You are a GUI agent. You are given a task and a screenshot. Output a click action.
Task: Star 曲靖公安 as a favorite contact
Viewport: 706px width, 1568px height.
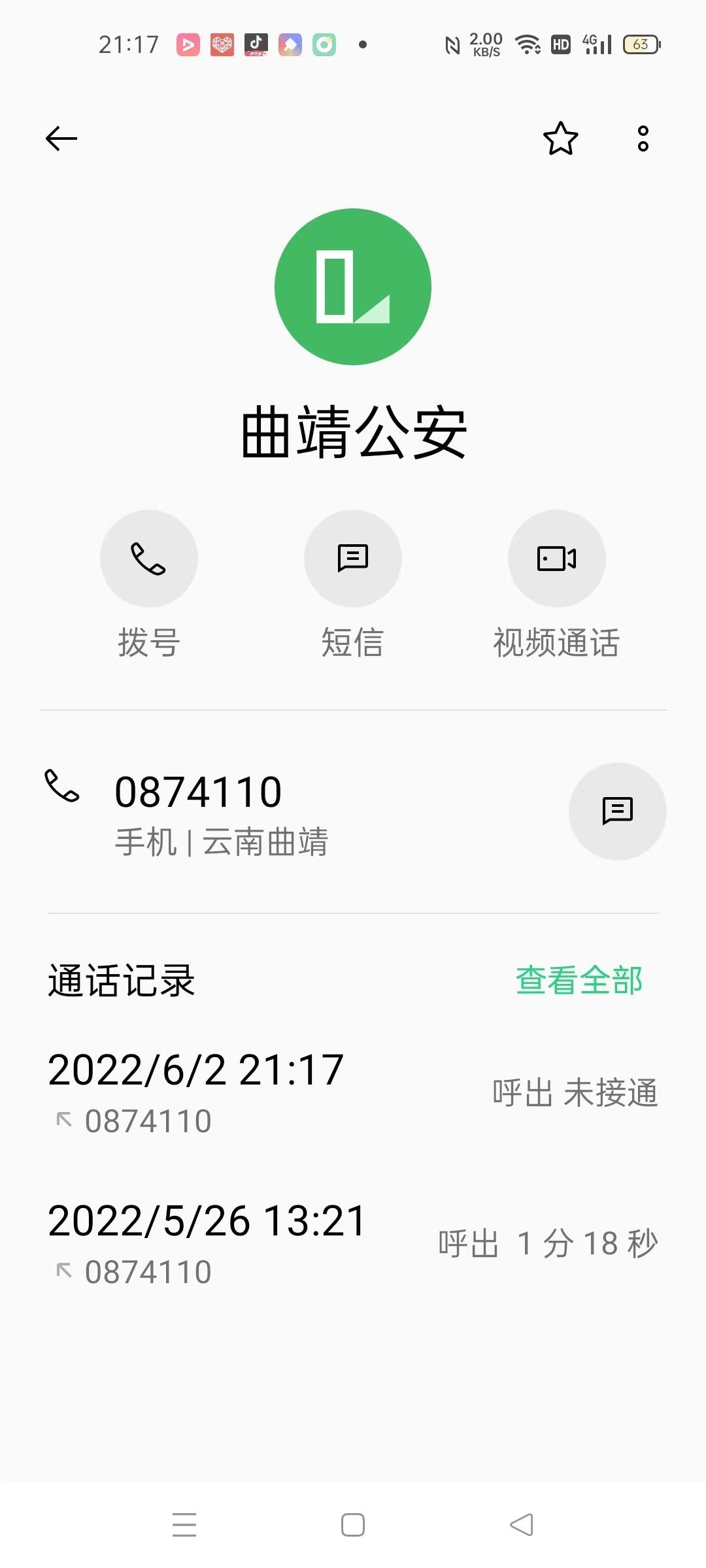[560, 139]
